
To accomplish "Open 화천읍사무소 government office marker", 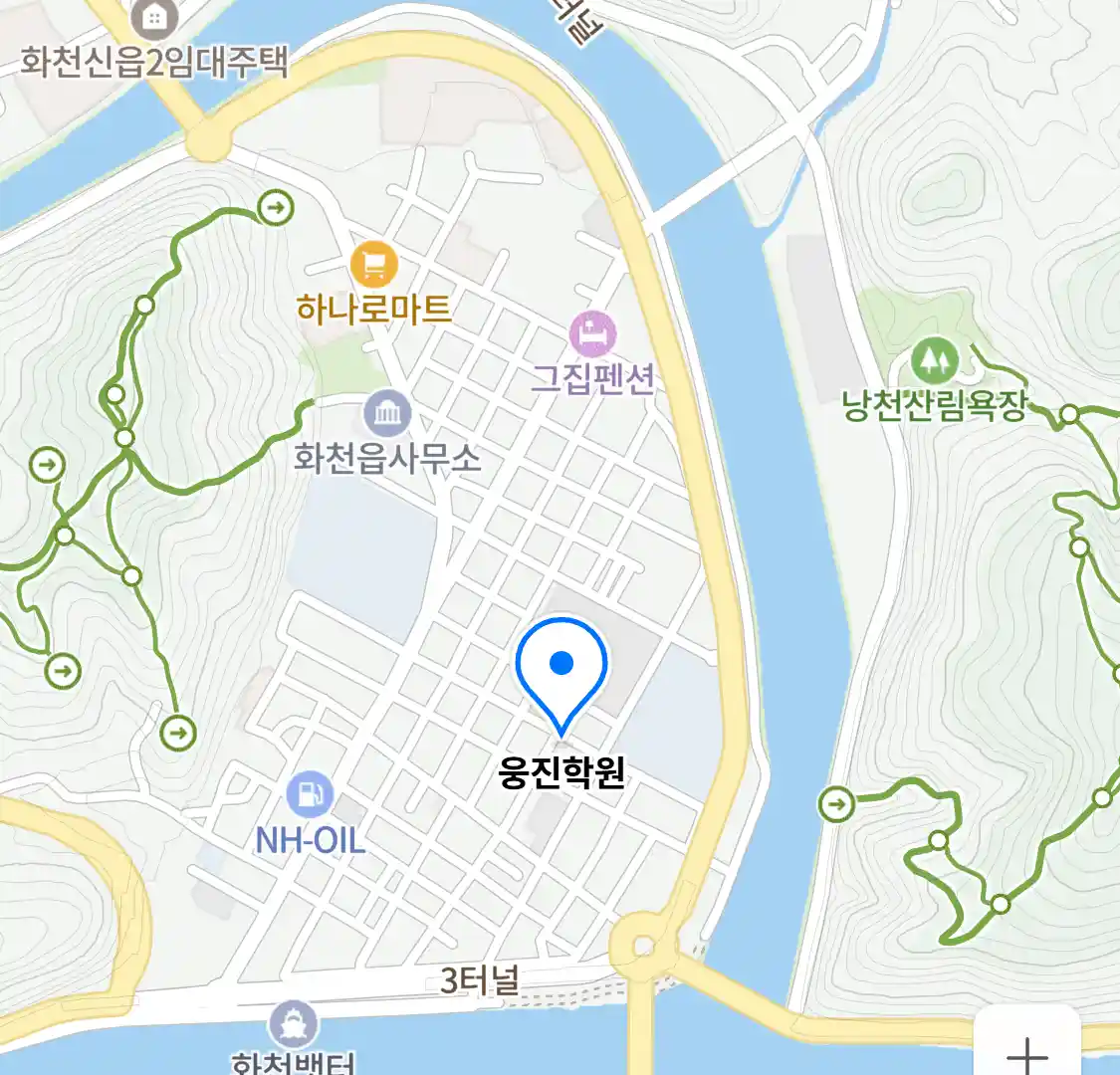I will pyautogui.click(x=387, y=414).
